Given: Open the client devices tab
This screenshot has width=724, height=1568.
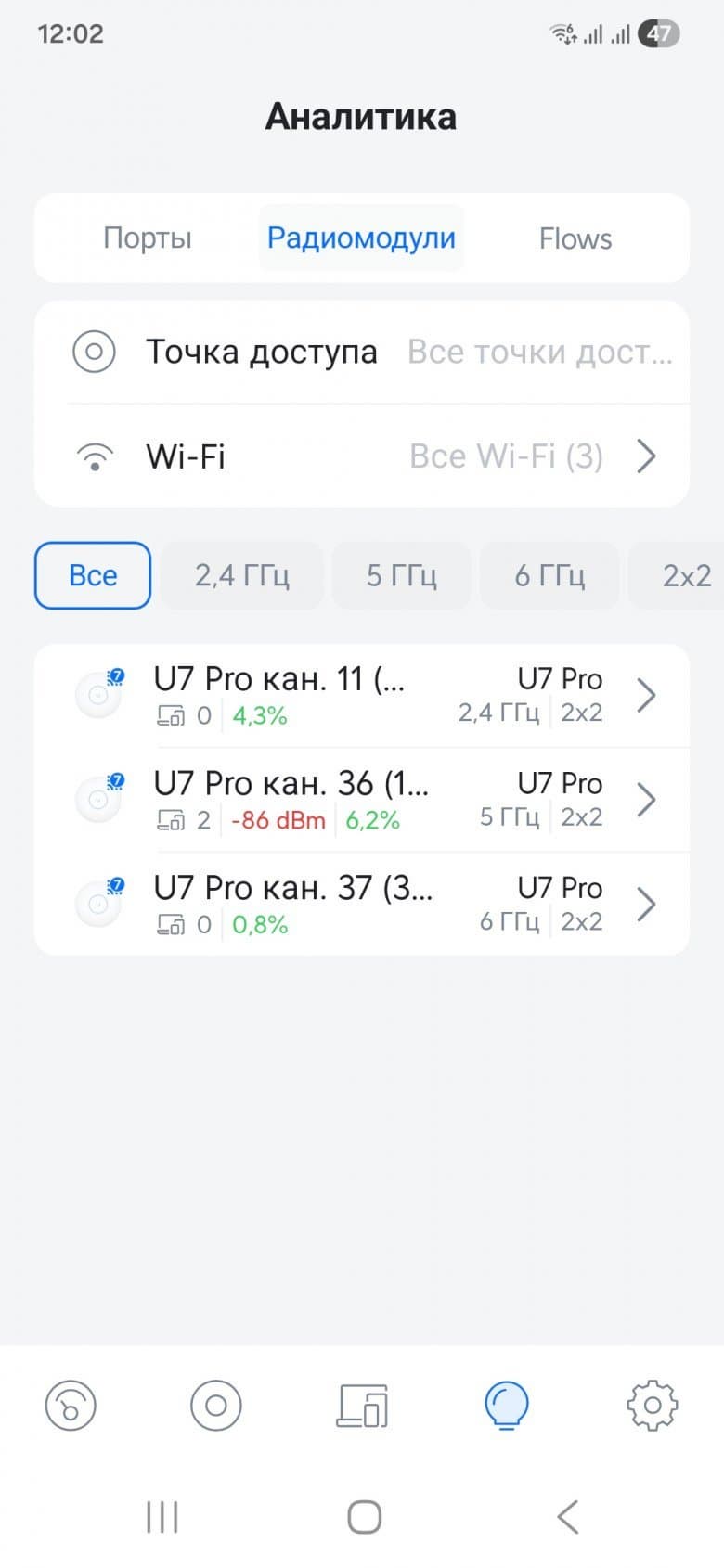Looking at the screenshot, I should (361, 1406).
